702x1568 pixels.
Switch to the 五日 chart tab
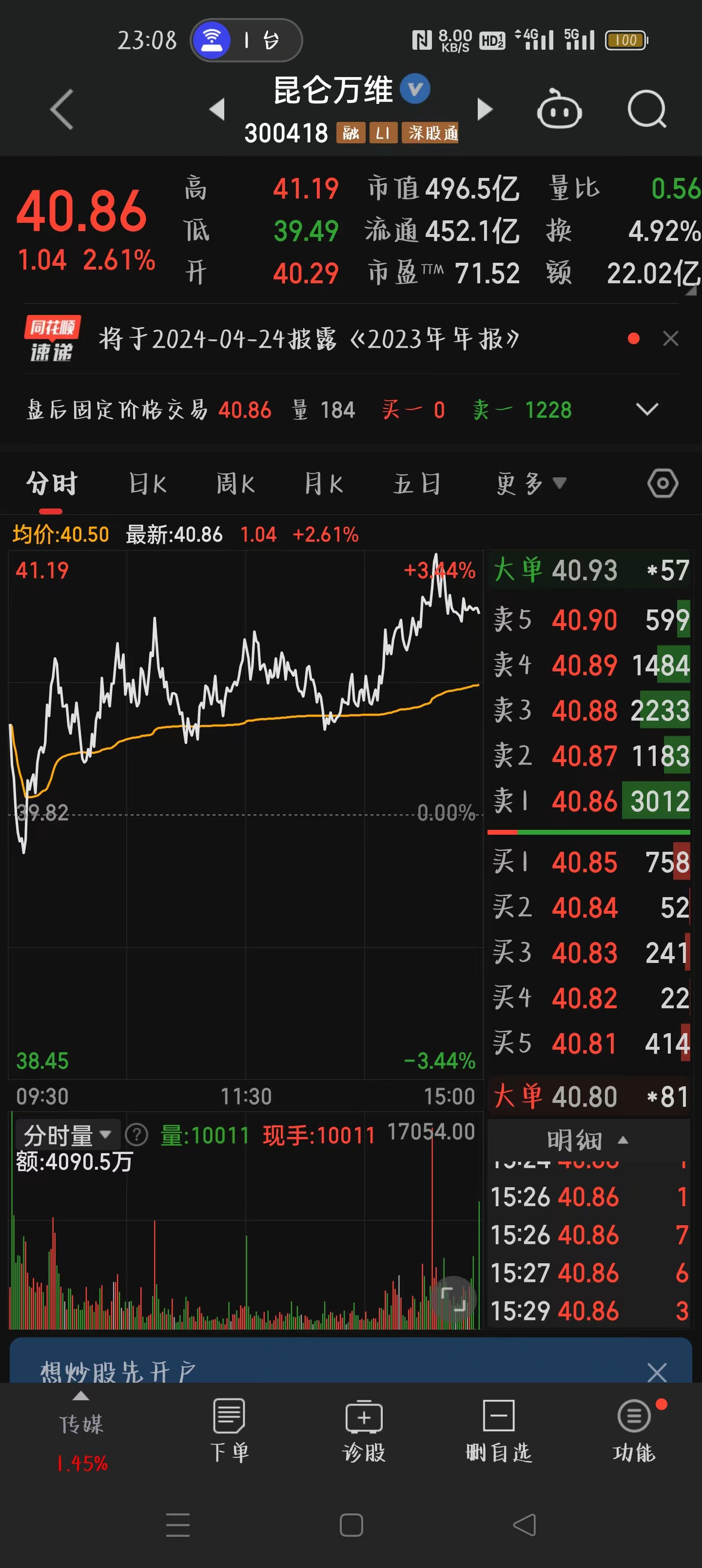tap(416, 484)
